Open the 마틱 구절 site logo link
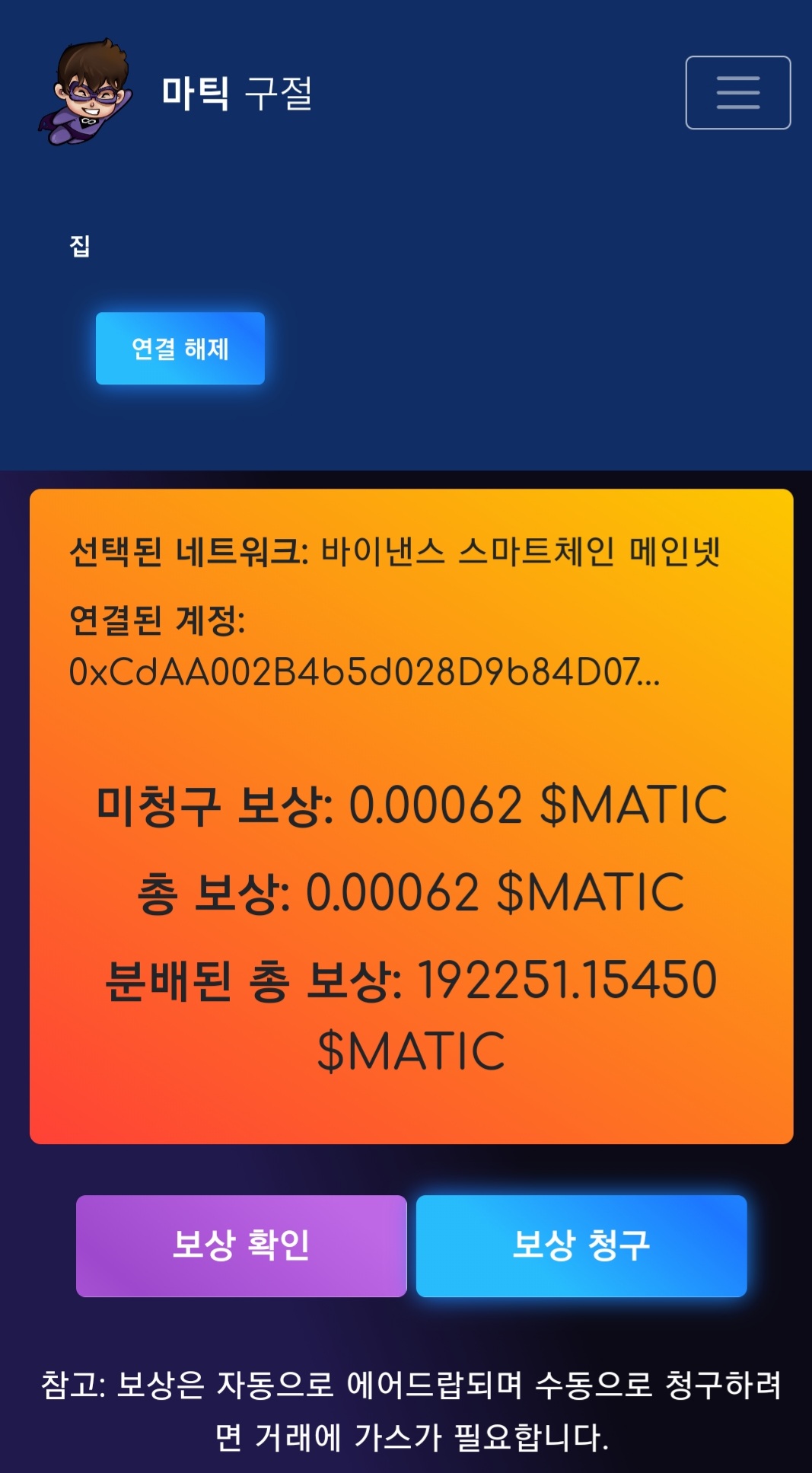Viewport: 812px width, 1473px height. coord(175,93)
